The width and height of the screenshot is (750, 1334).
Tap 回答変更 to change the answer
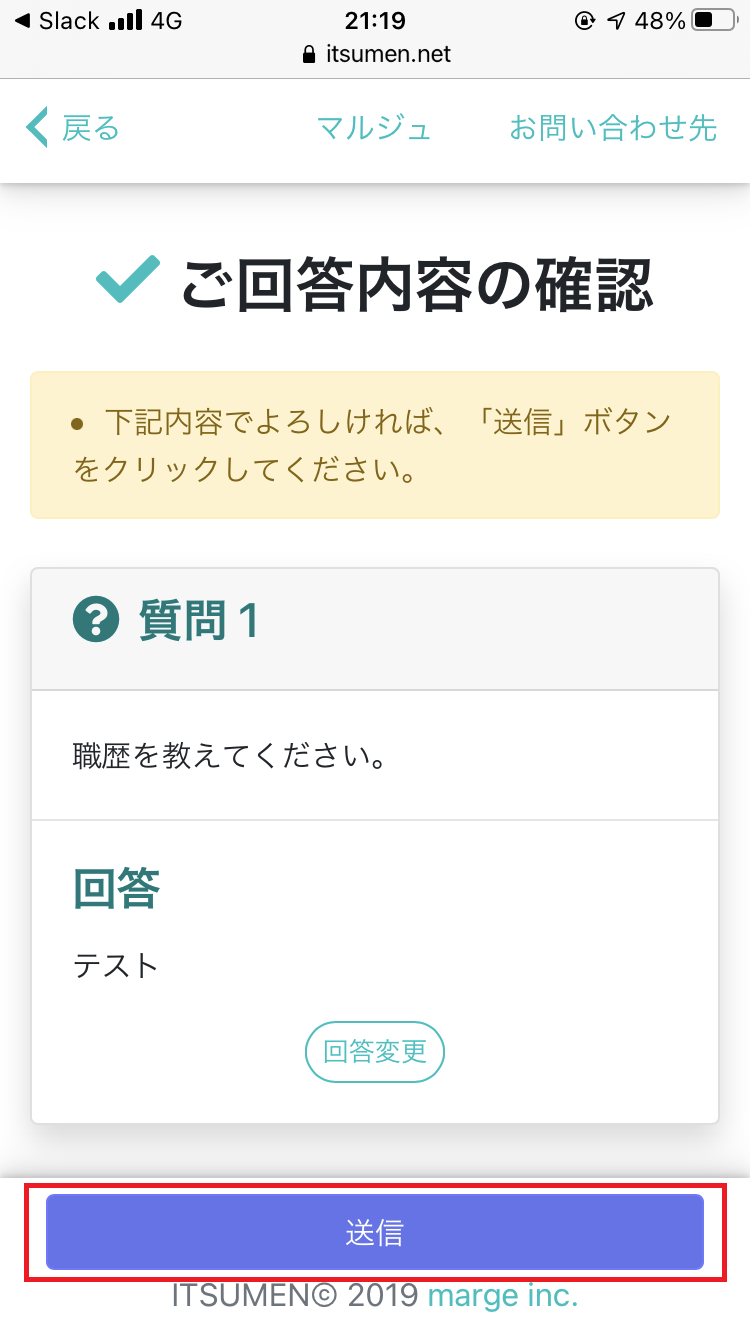click(x=374, y=1051)
